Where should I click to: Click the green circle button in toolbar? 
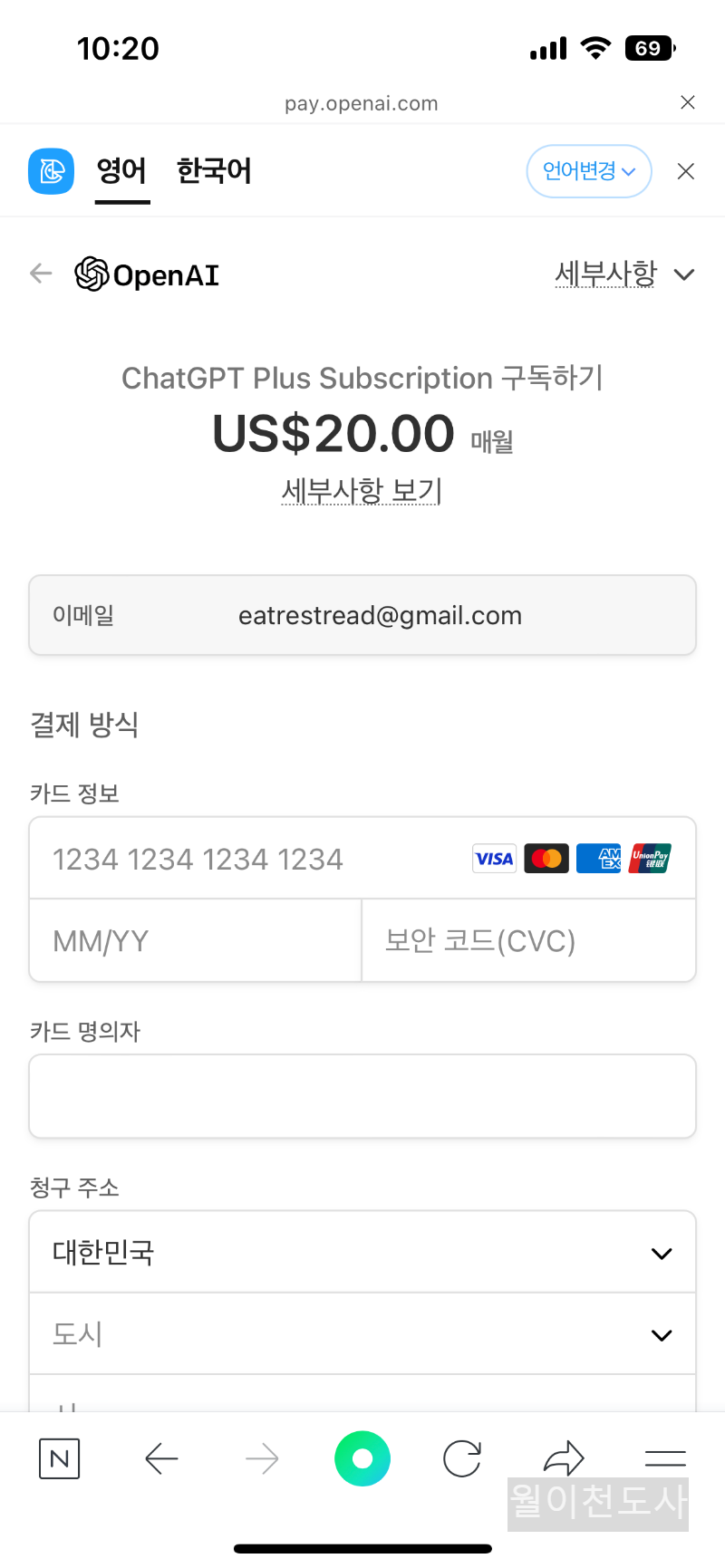click(x=362, y=1458)
